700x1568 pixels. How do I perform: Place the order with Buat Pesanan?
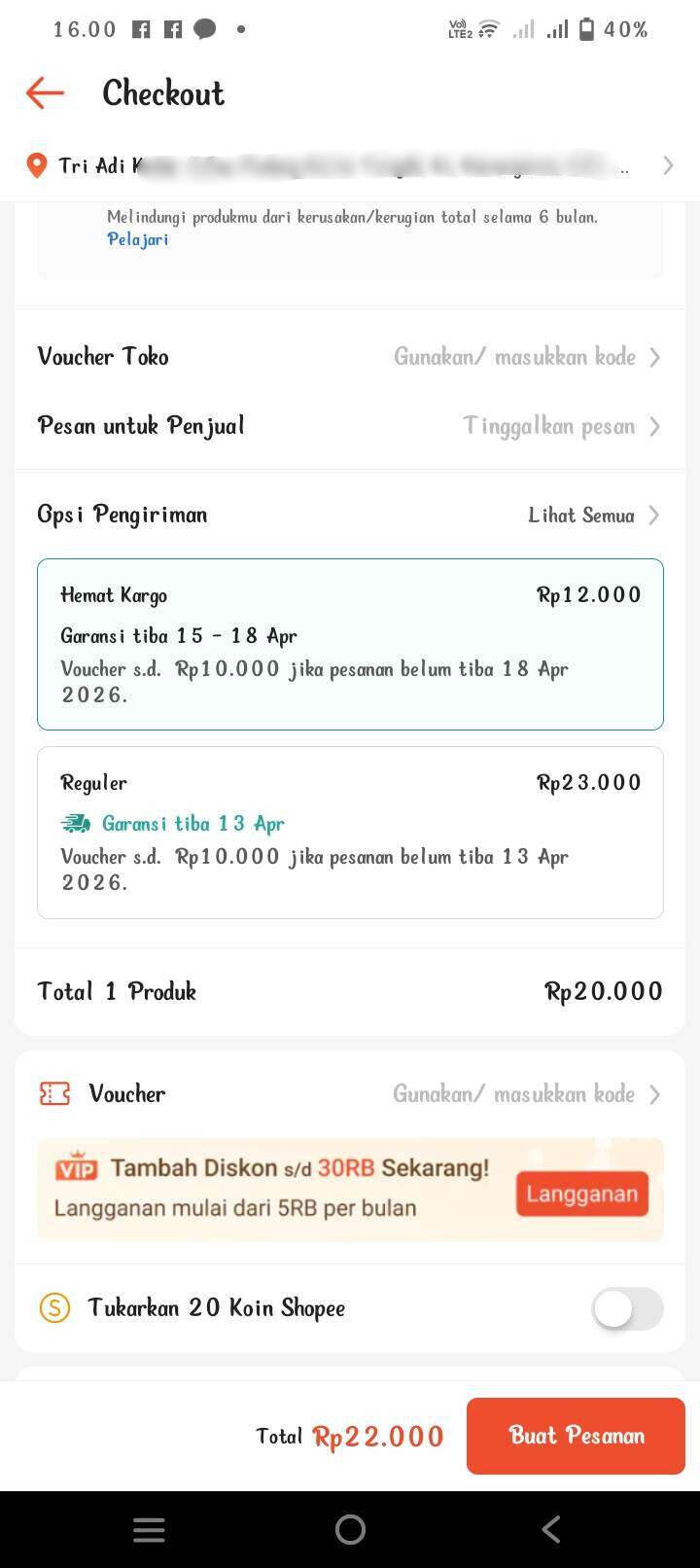point(576,1436)
